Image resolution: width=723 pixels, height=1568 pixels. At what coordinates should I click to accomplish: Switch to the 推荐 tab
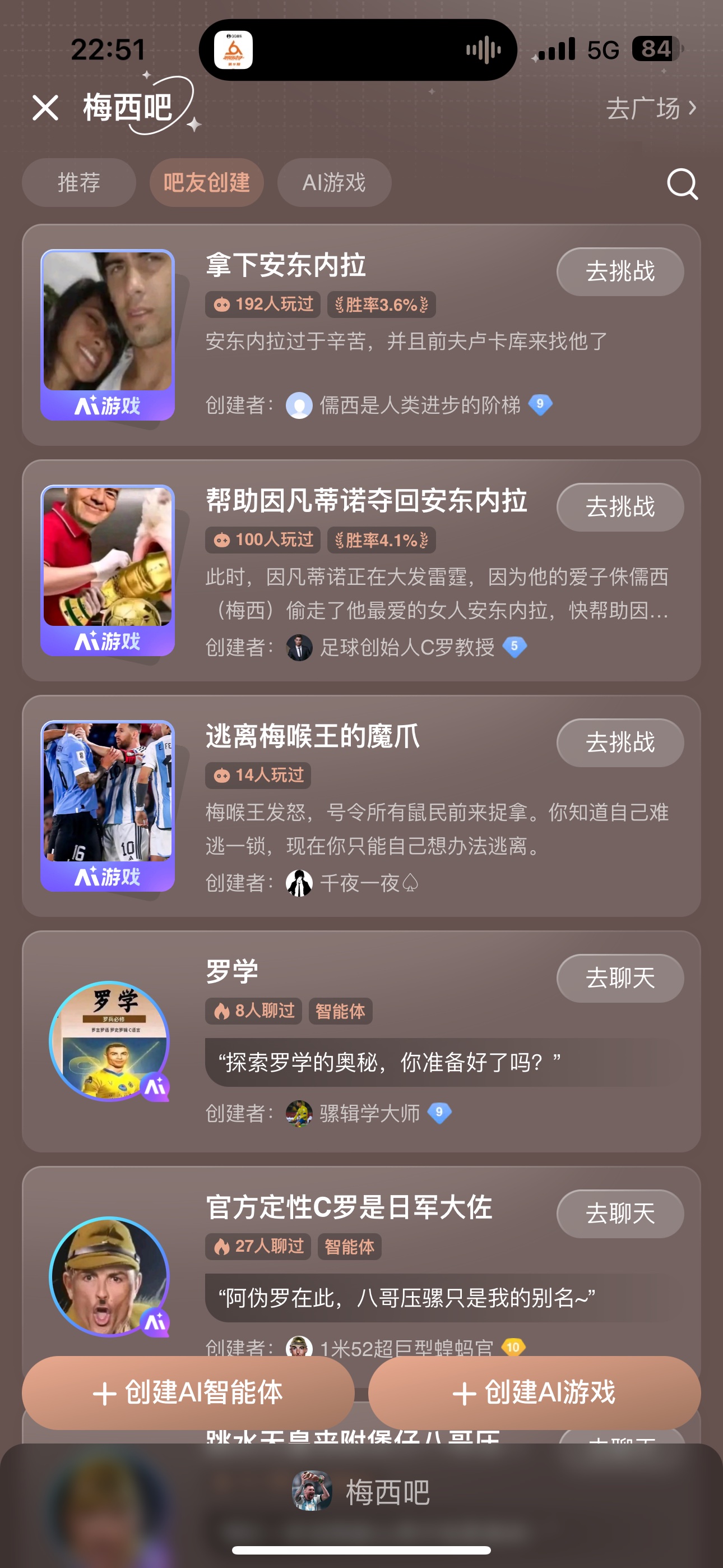[78, 183]
